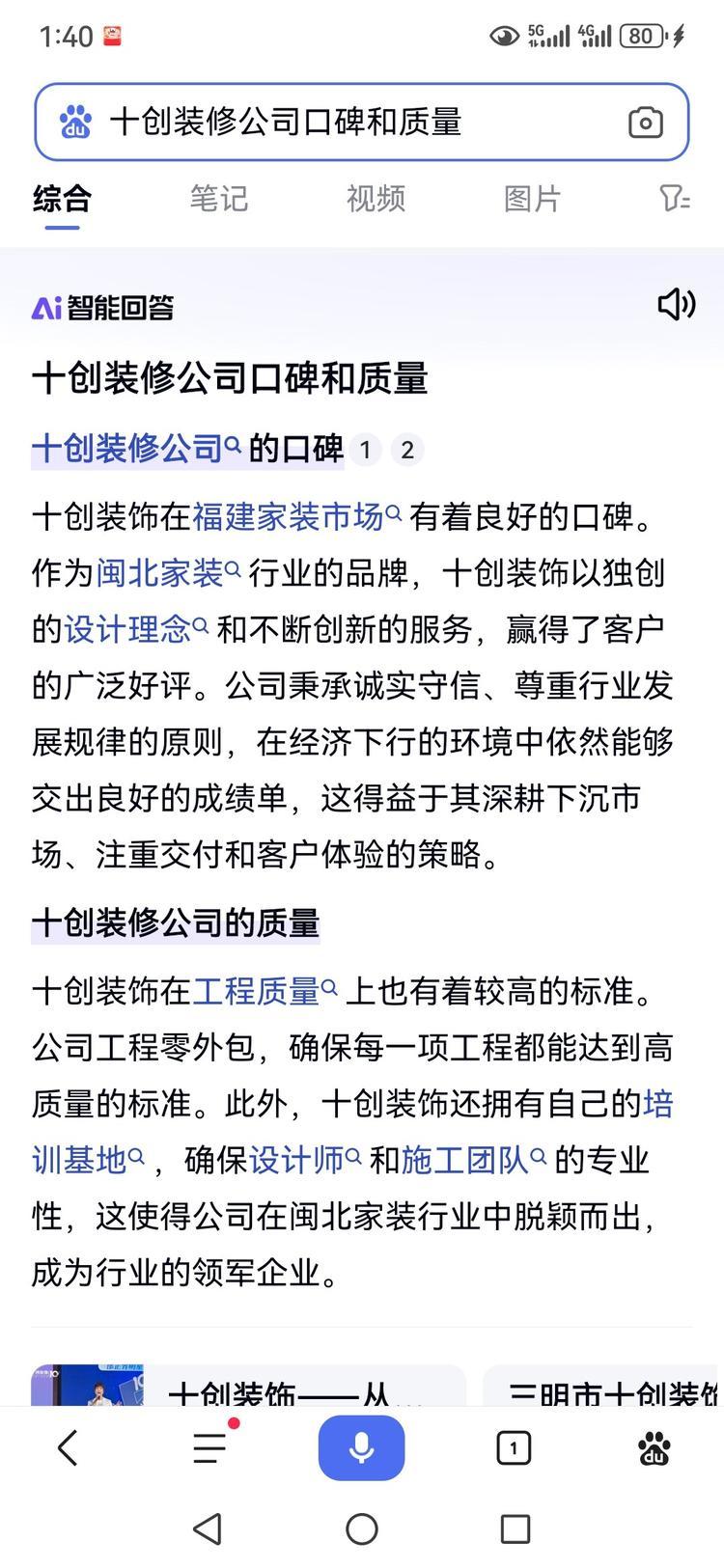Go back with the browser back arrow
724x1568 pixels.
tap(68, 1447)
